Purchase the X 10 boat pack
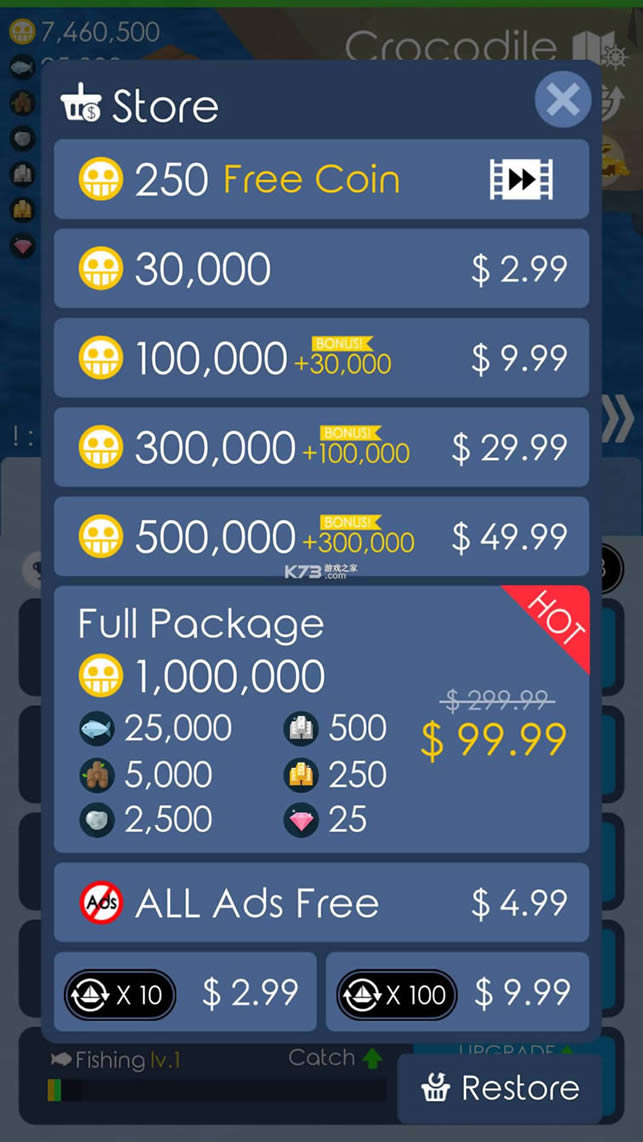Screen dimensions: 643x1142 point(185,992)
